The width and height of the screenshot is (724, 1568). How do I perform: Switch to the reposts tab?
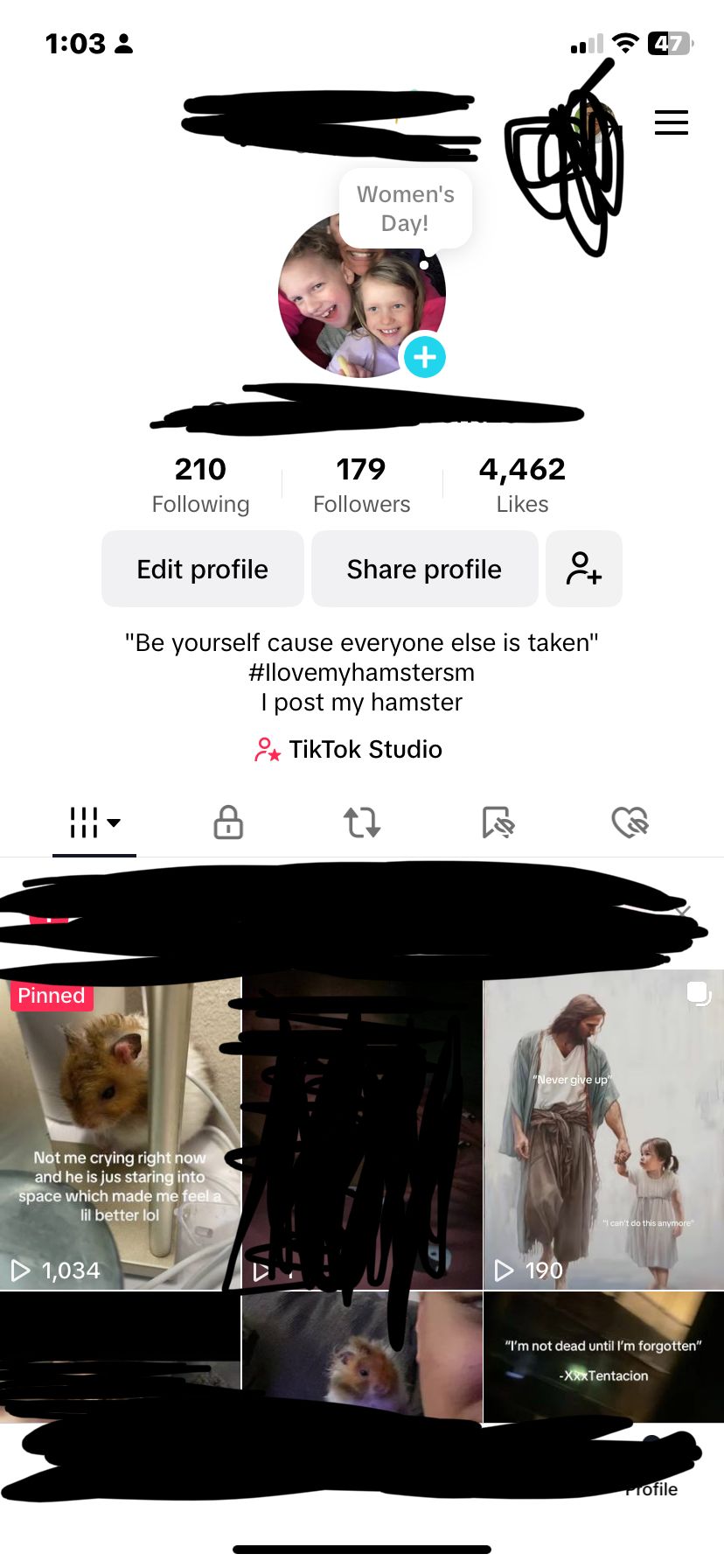pos(362,822)
